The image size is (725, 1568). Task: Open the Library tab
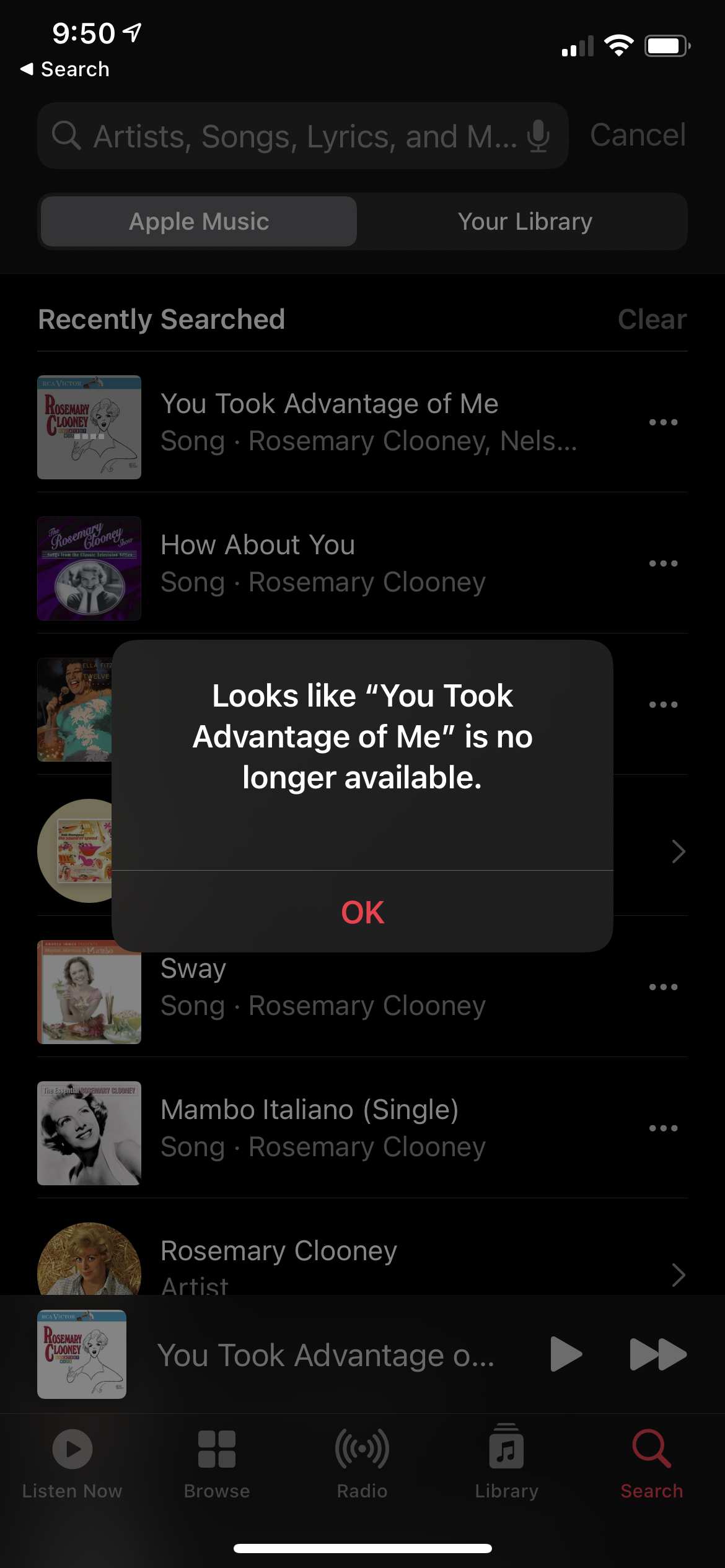coord(507,1464)
